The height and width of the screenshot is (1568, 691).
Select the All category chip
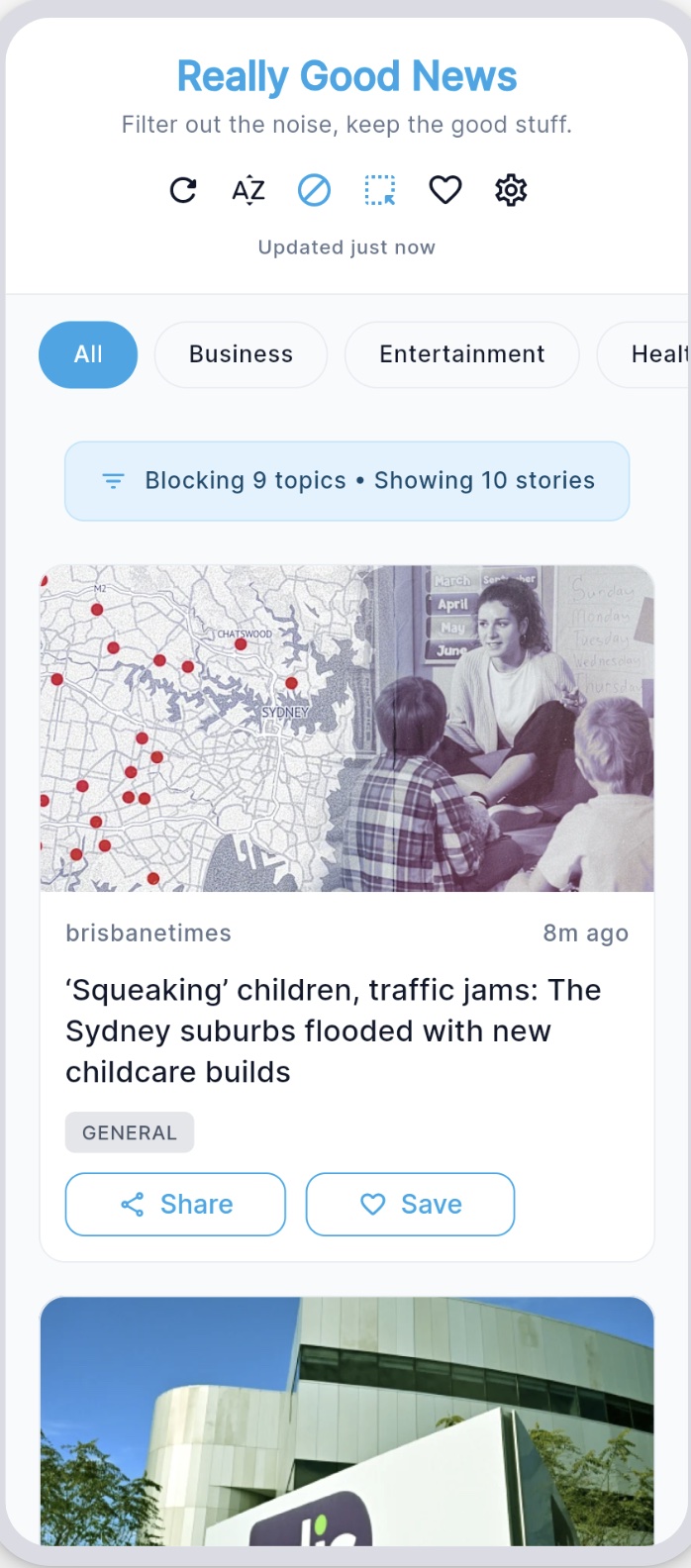[x=88, y=354]
